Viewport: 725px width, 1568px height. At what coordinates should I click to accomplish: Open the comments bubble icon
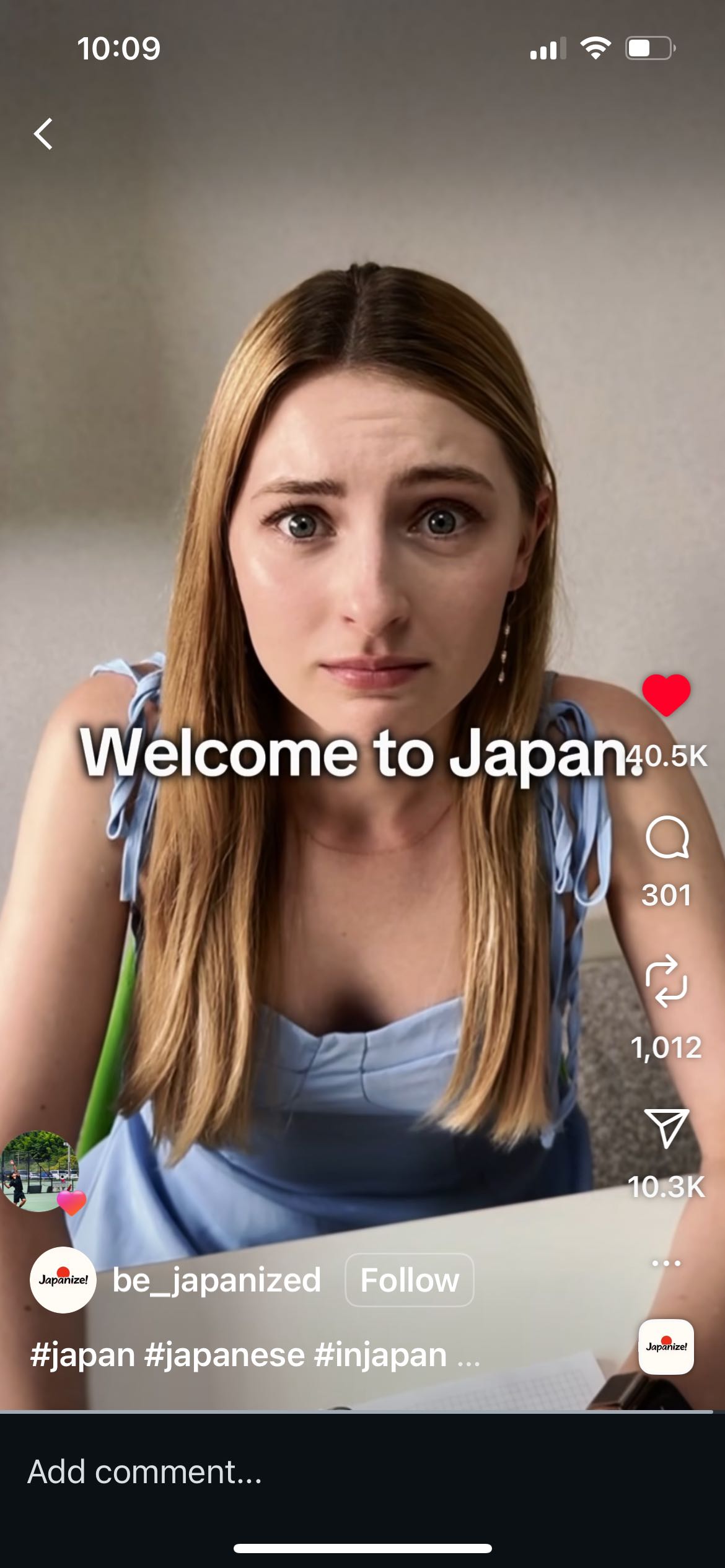click(666, 838)
